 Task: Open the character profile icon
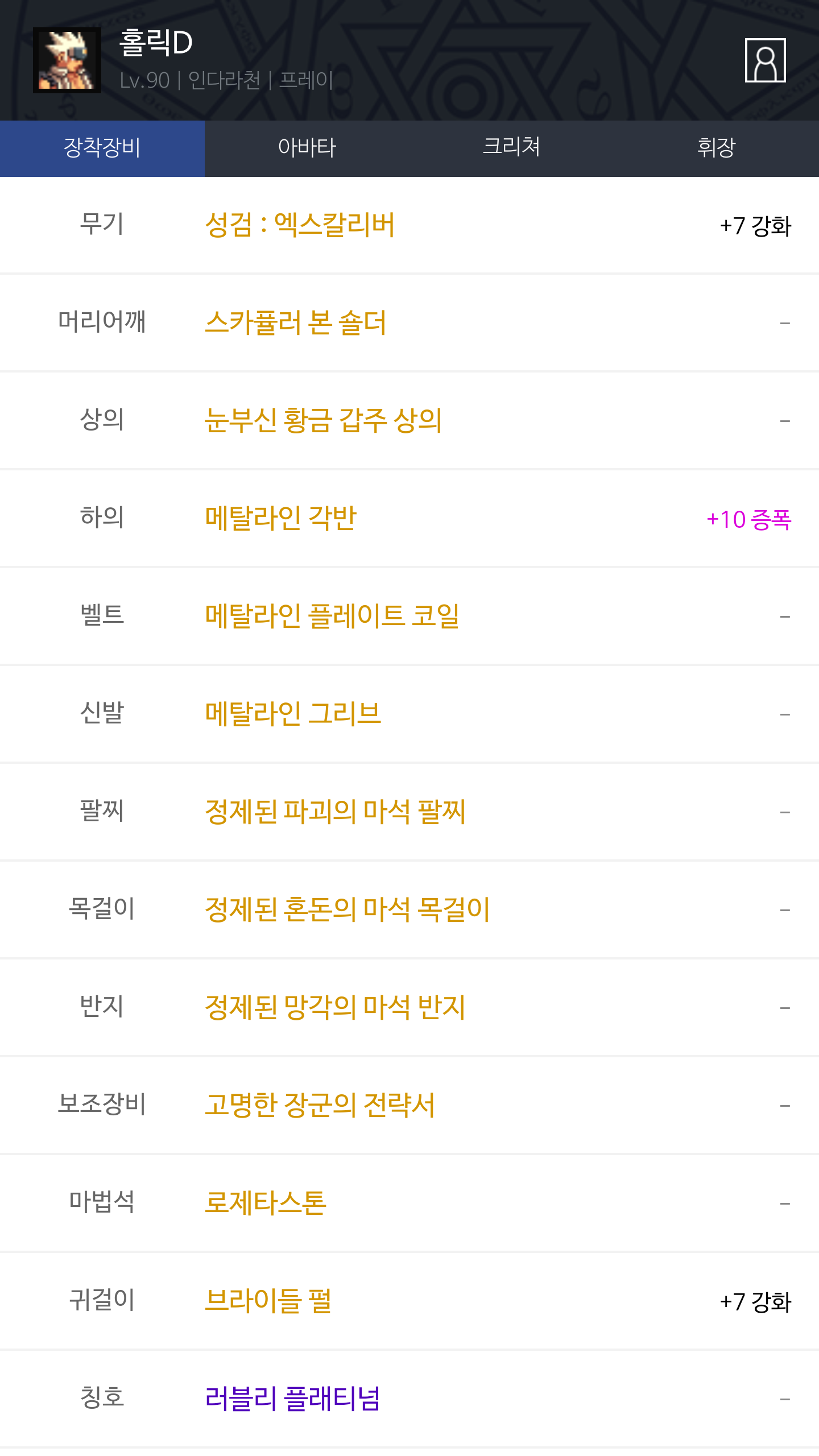click(x=765, y=60)
